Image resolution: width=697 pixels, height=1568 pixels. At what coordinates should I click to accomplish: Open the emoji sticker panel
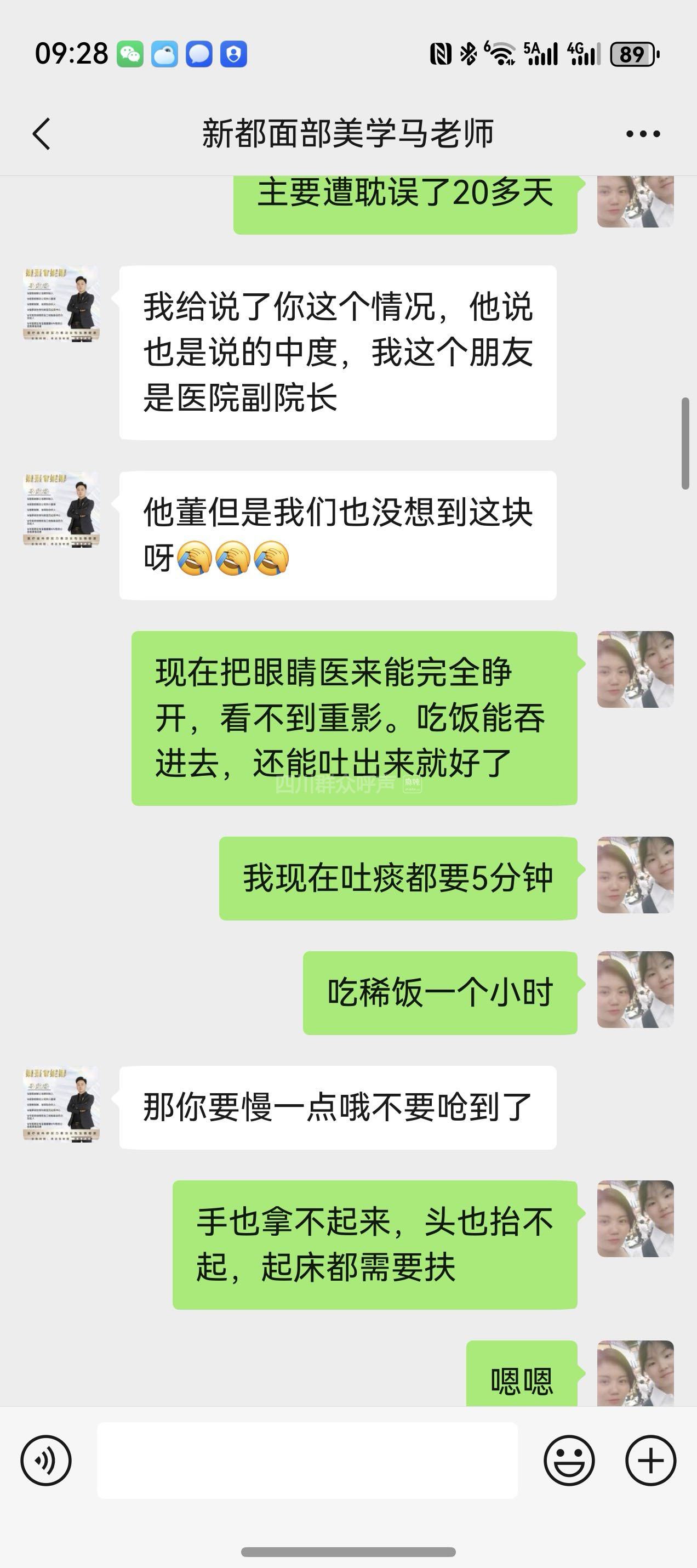point(569,1460)
